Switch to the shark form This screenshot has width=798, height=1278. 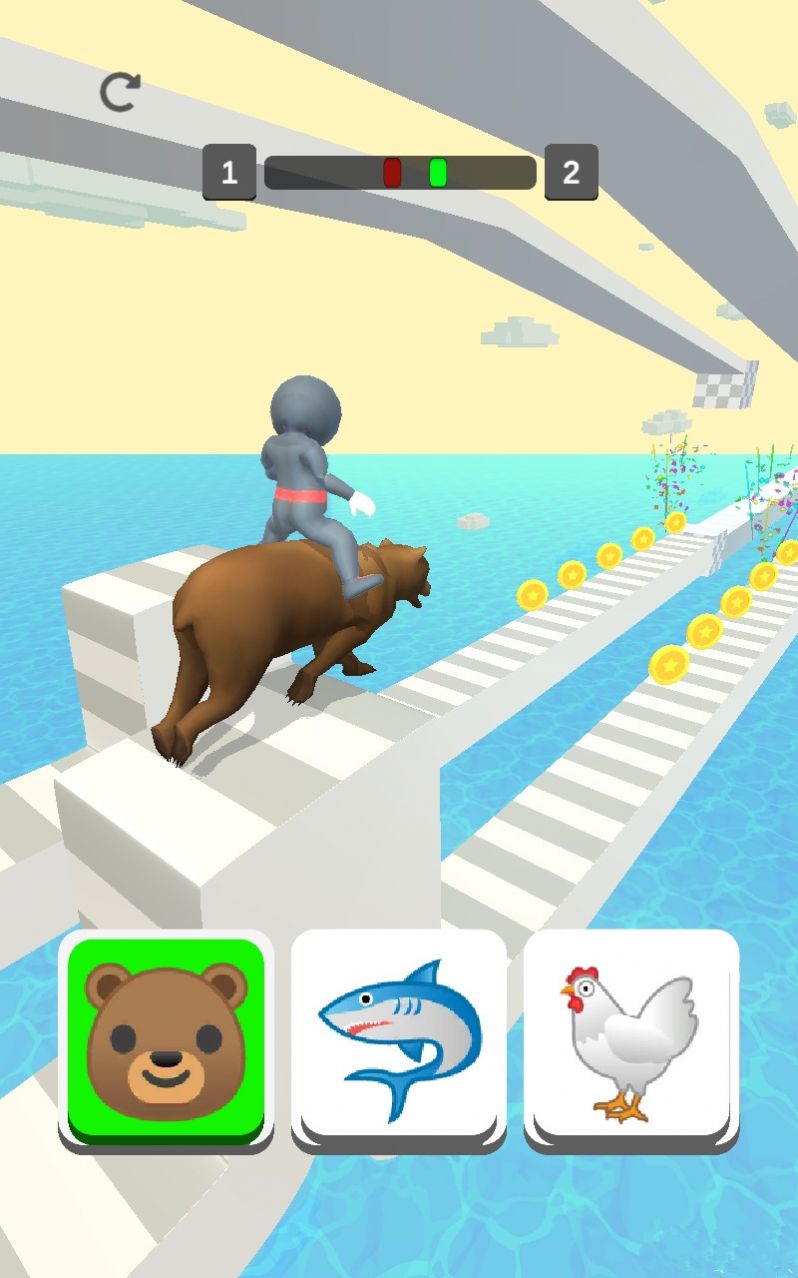click(x=399, y=1038)
